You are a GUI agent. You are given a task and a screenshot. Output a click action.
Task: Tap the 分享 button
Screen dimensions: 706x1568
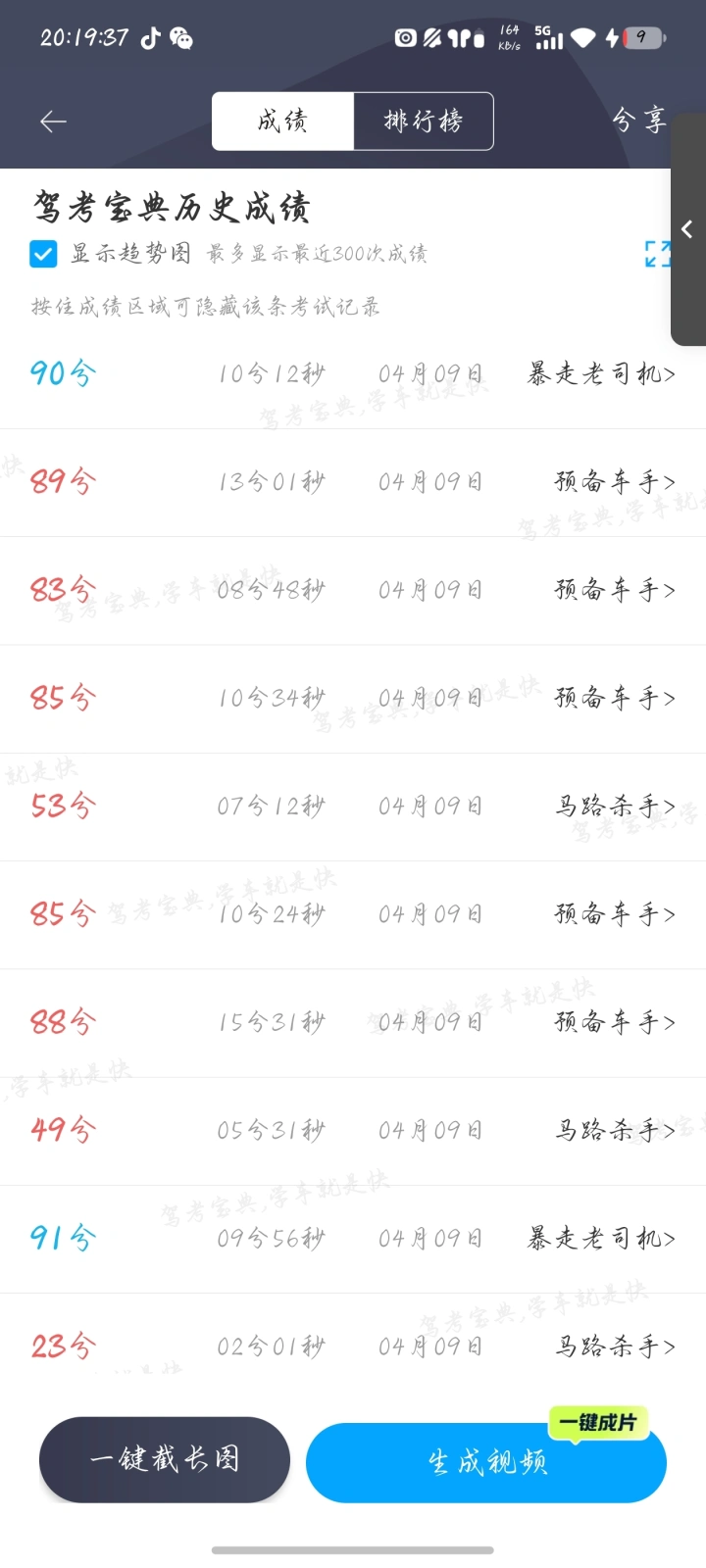click(639, 122)
